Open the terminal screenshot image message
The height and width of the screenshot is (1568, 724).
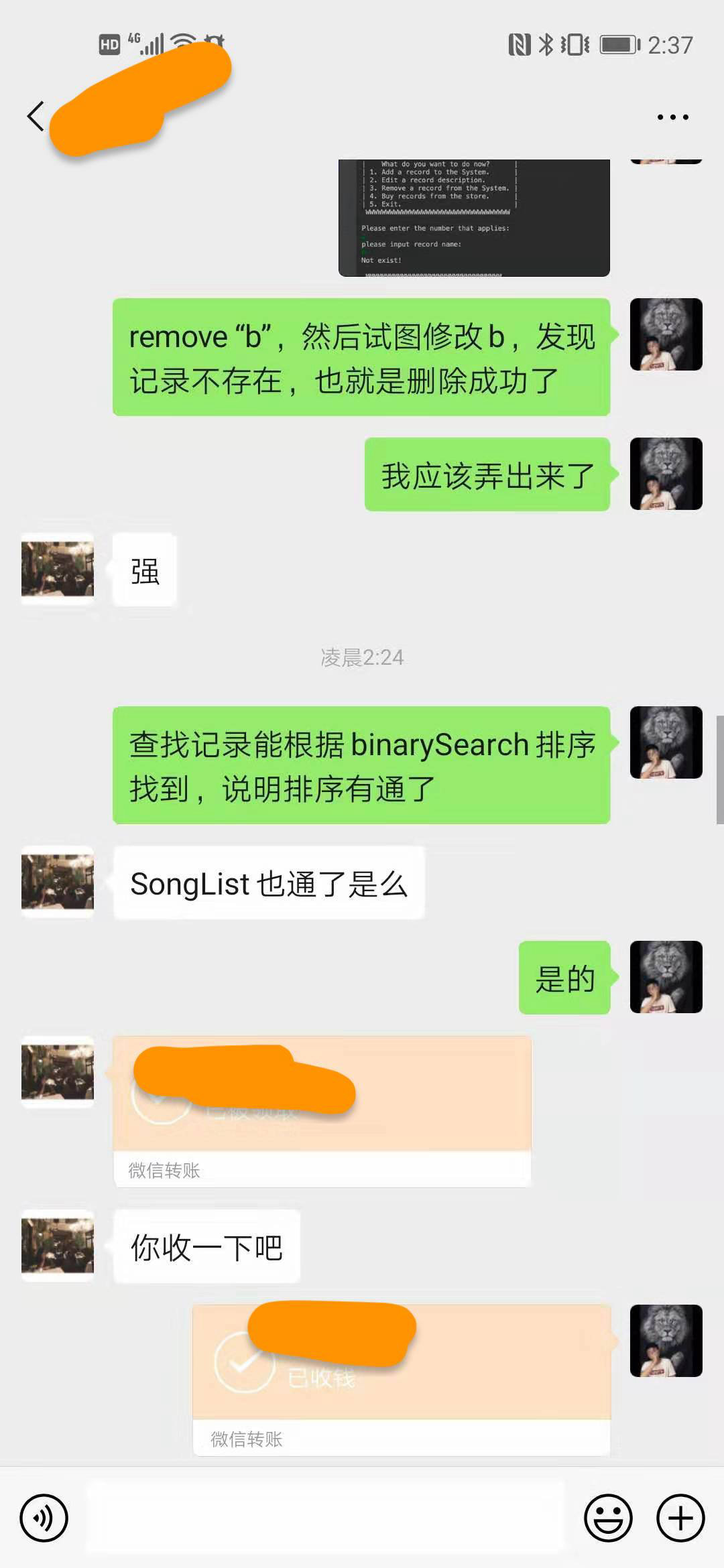click(474, 218)
